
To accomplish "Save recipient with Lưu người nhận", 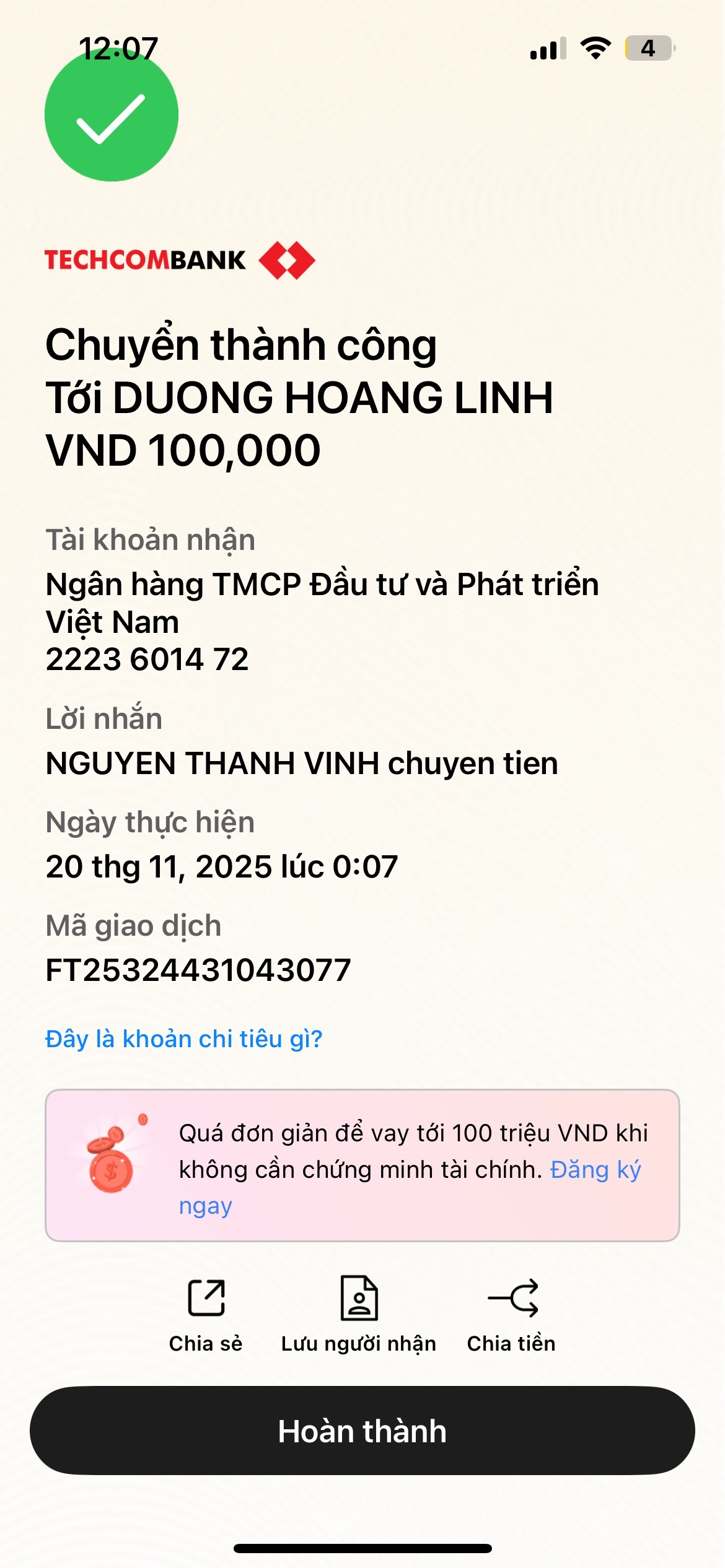I will 359,1314.
